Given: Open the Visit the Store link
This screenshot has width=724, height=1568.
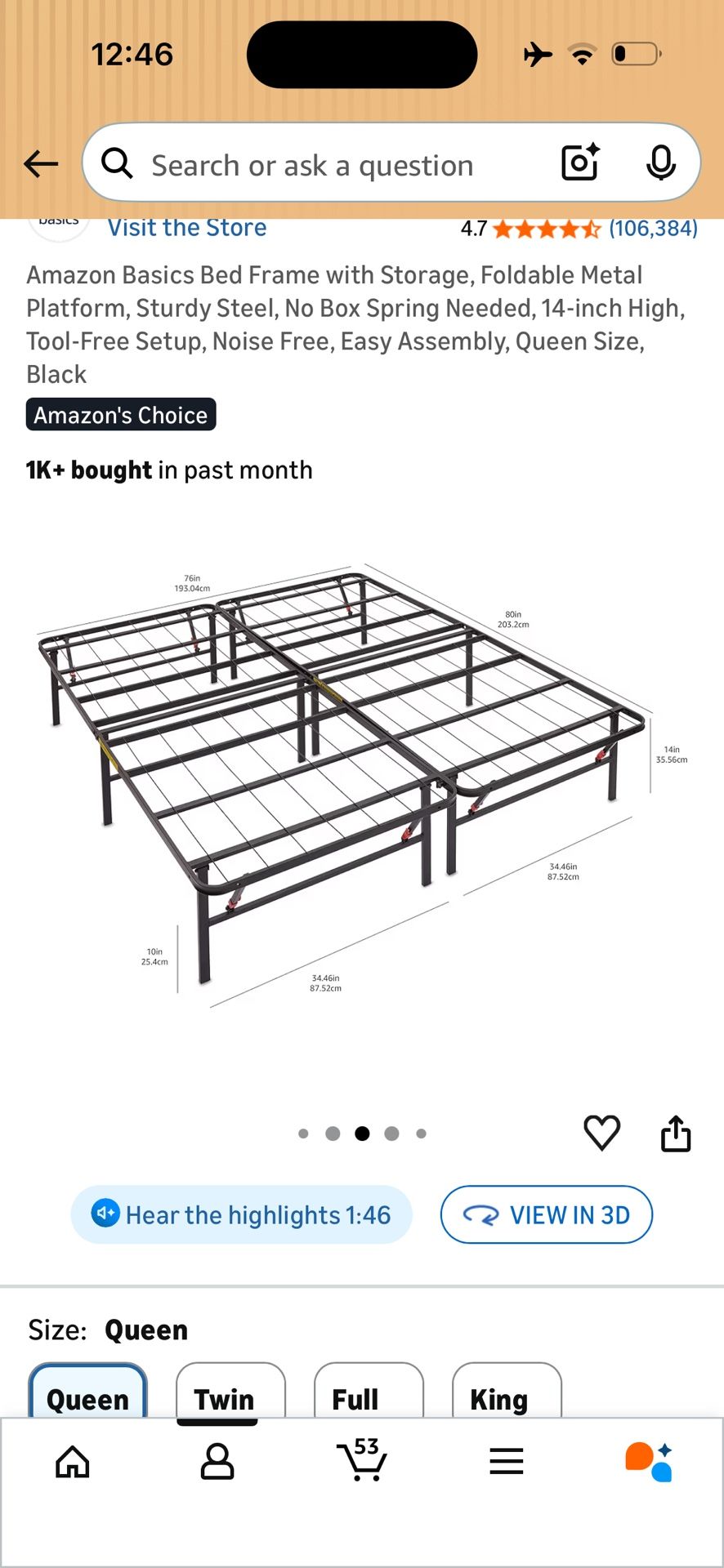Looking at the screenshot, I should click(187, 228).
